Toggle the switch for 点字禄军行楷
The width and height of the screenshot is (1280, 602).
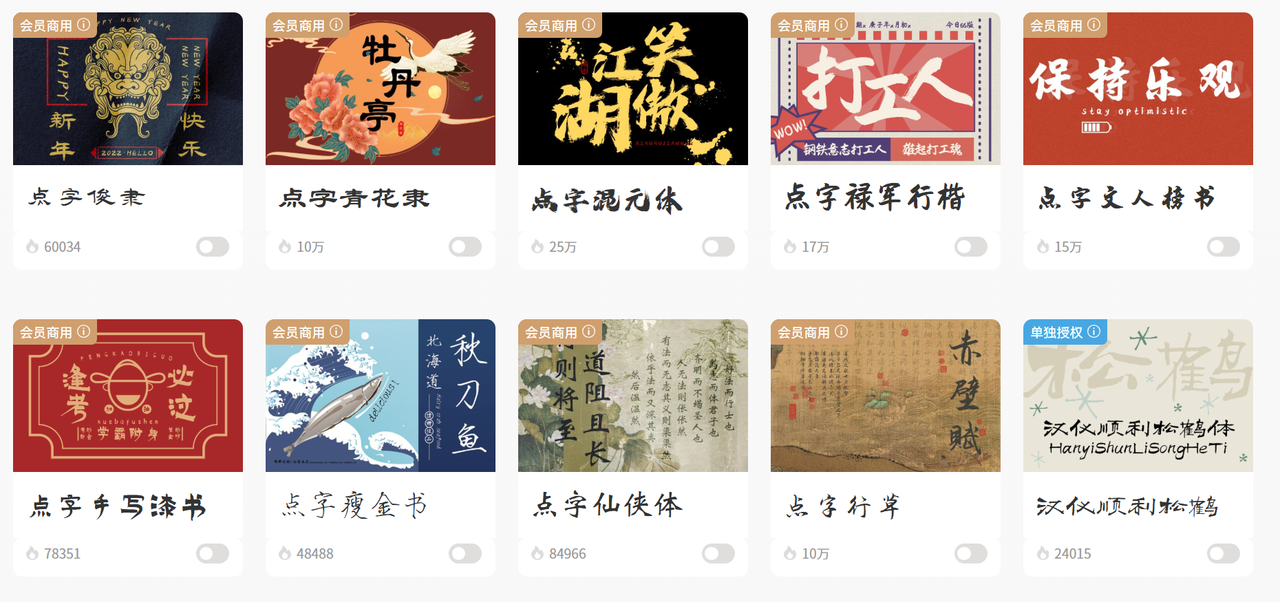[970, 247]
